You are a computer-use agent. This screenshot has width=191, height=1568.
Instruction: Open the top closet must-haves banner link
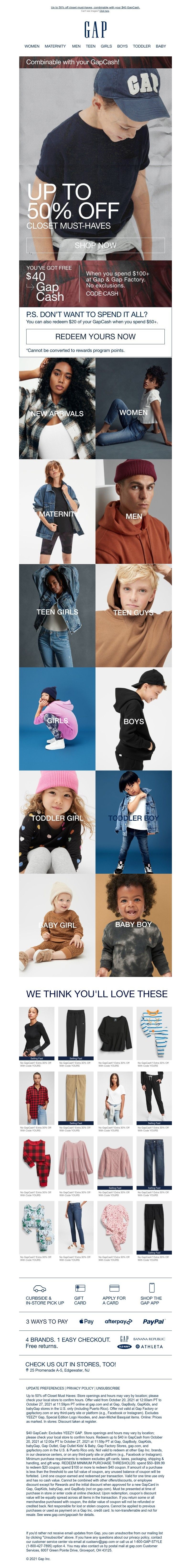(95, 7)
